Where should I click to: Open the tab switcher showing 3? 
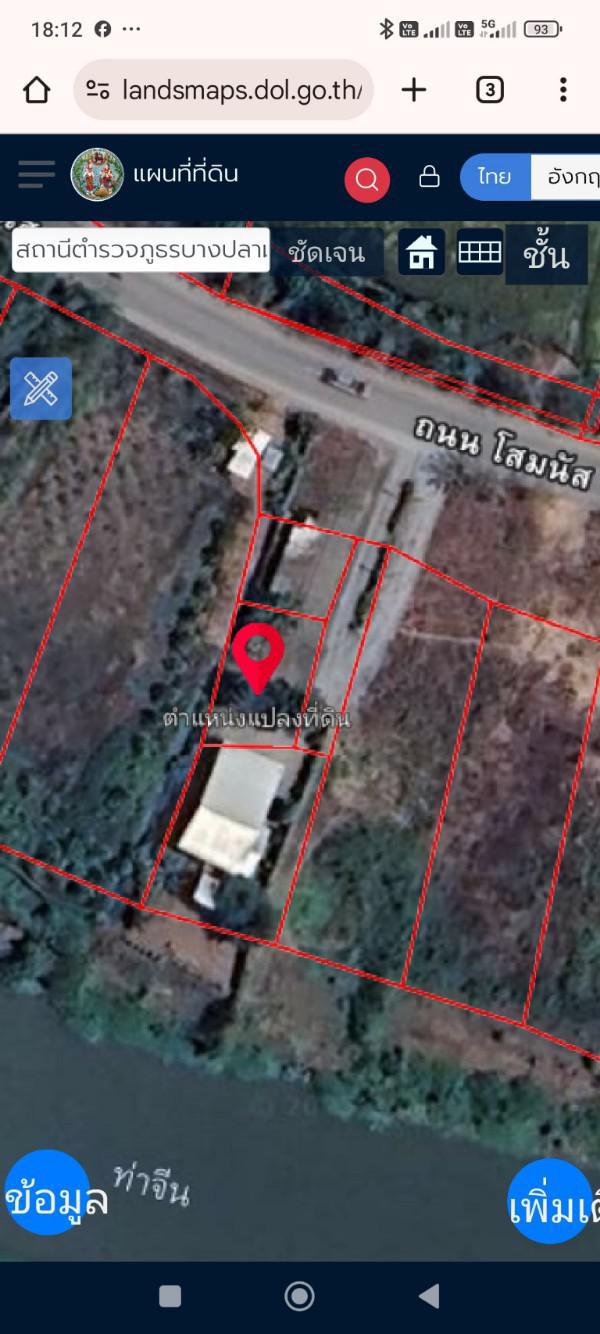(x=489, y=90)
